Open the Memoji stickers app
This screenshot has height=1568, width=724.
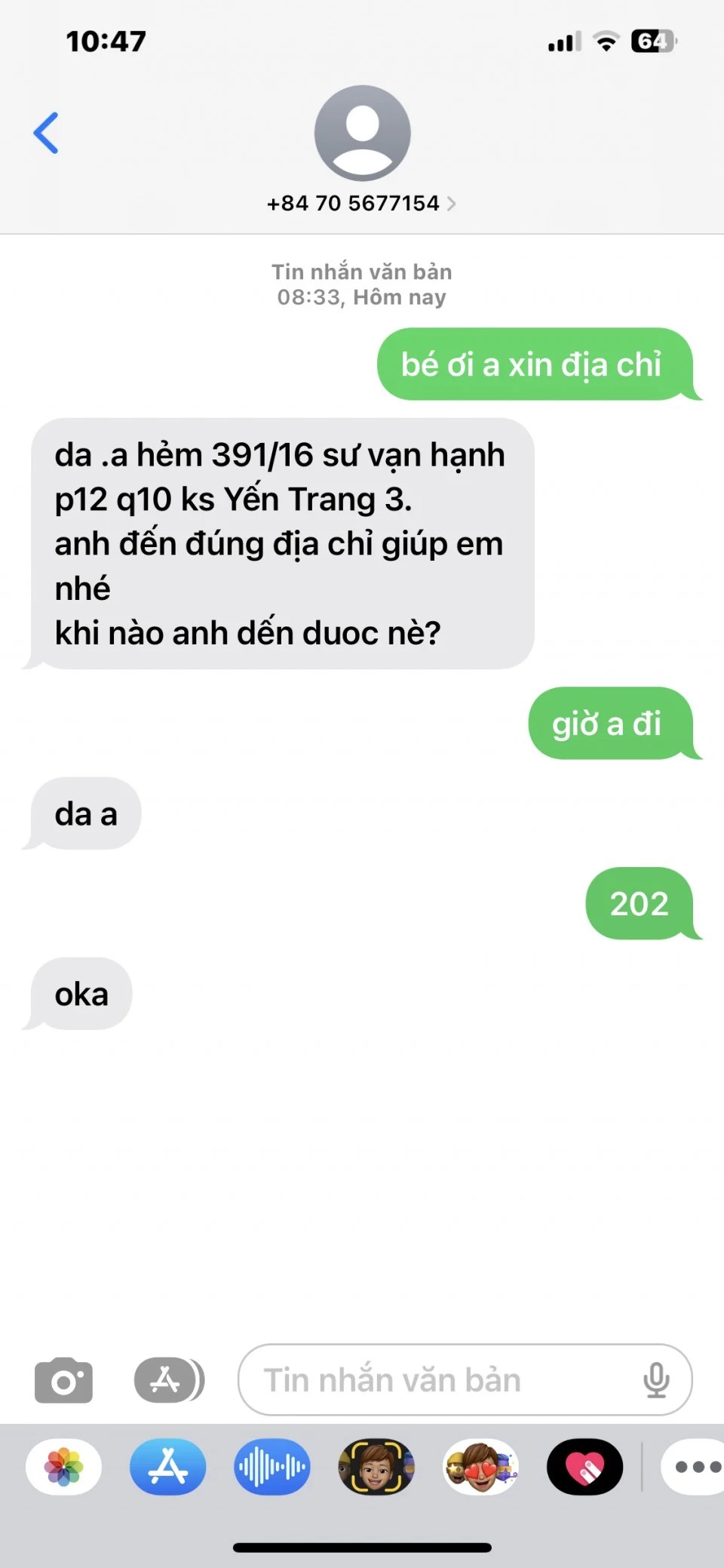pyautogui.click(x=480, y=1467)
